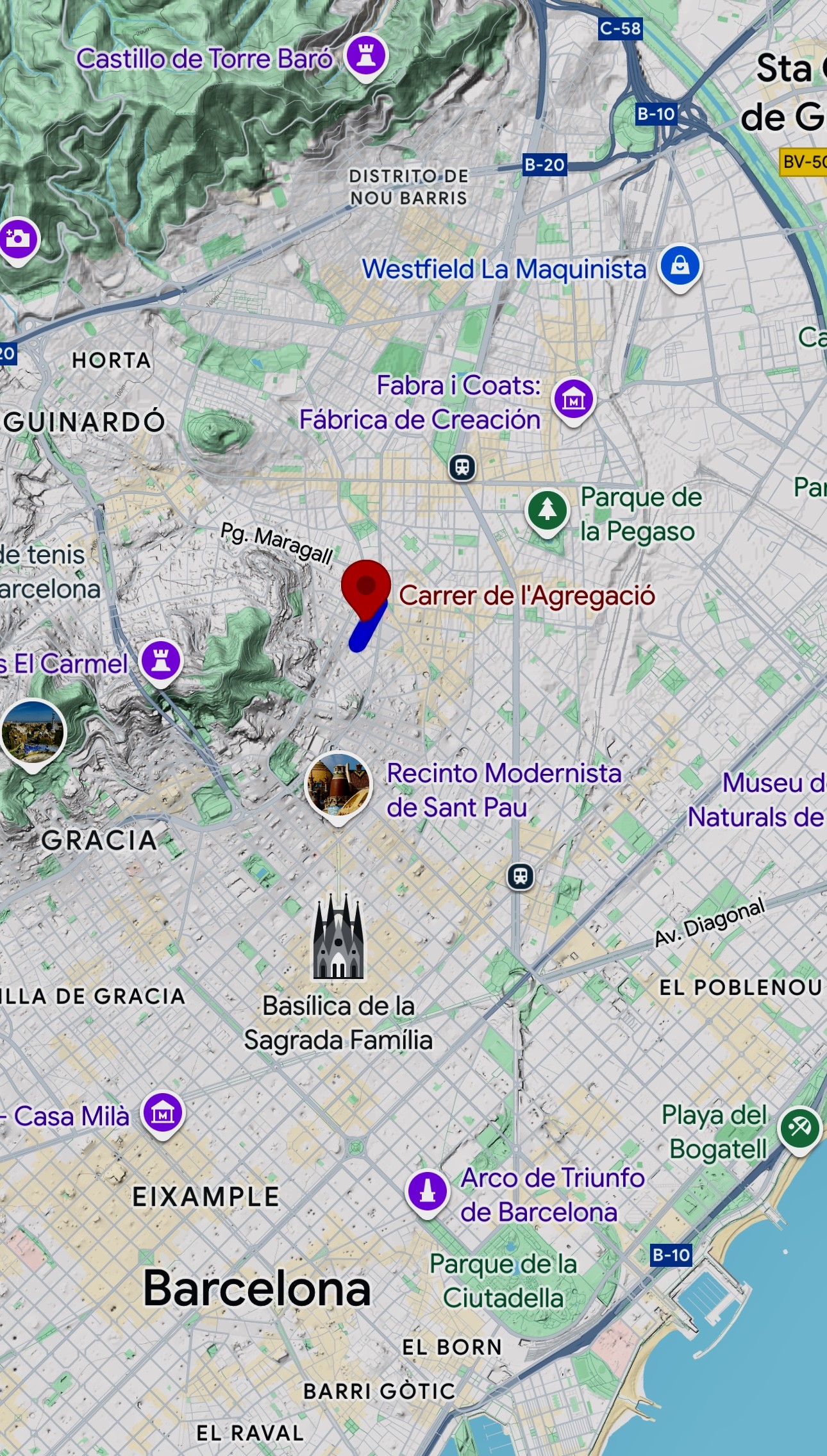Select the train station icon near Av. Diagonal
Image resolution: width=827 pixels, height=1456 pixels.
point(521,876)
